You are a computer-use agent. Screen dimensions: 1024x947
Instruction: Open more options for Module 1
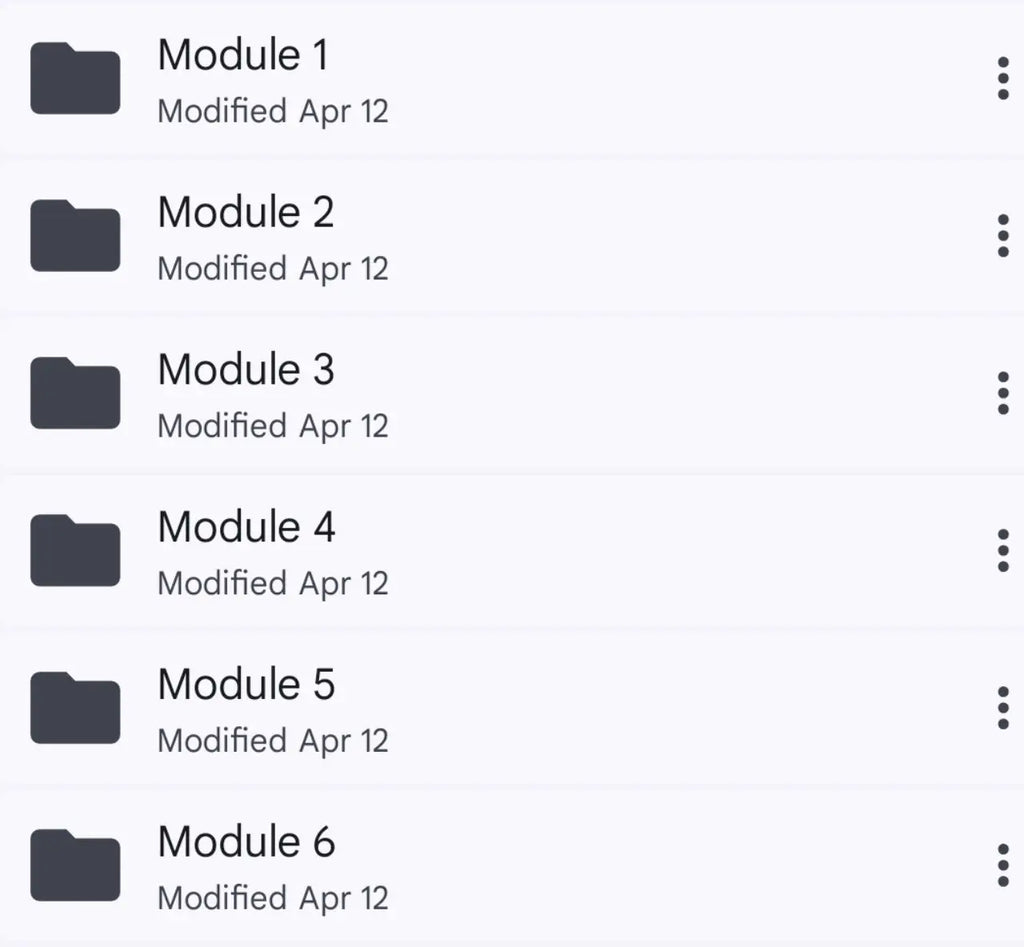(1003, 79)
